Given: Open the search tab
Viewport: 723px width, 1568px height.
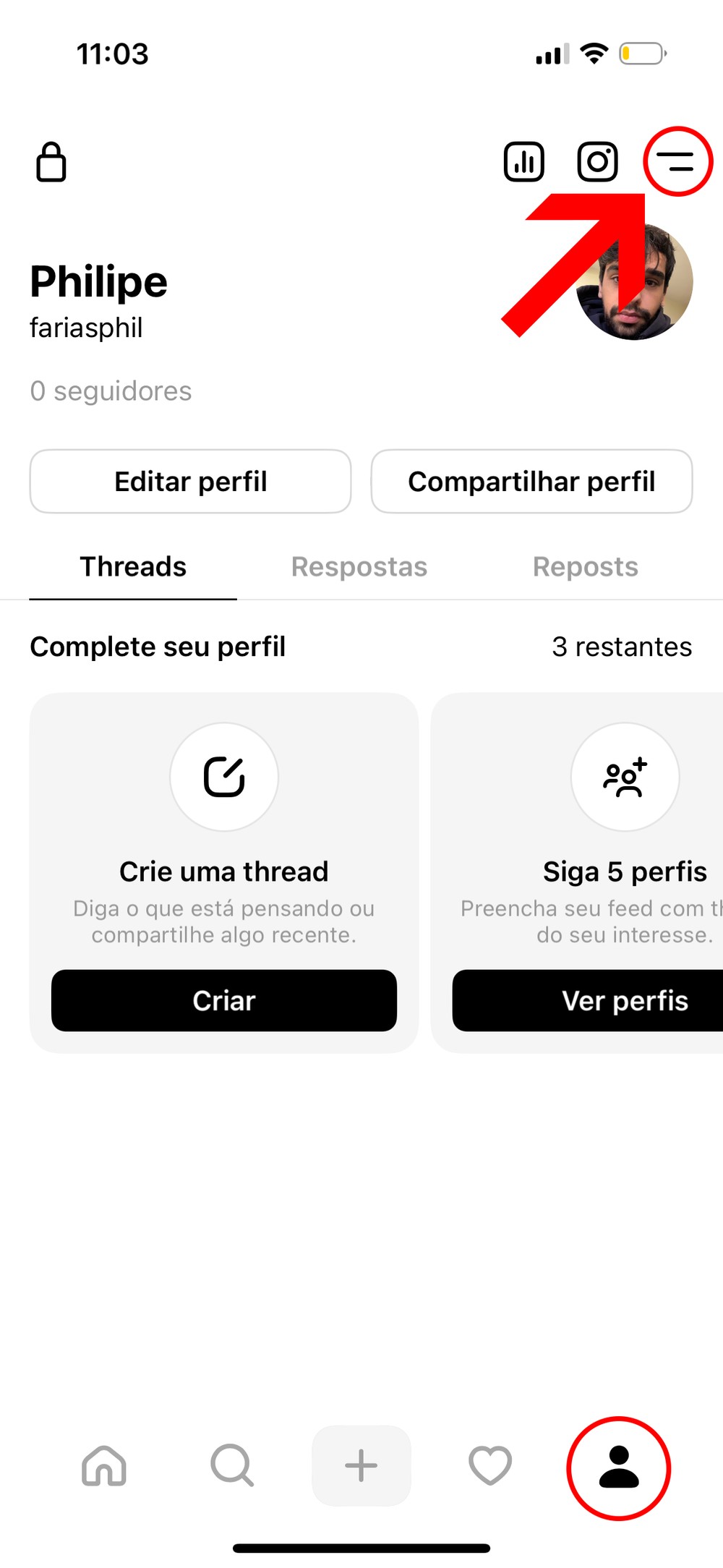Looking at the screenshot, I should point(232,1465).
